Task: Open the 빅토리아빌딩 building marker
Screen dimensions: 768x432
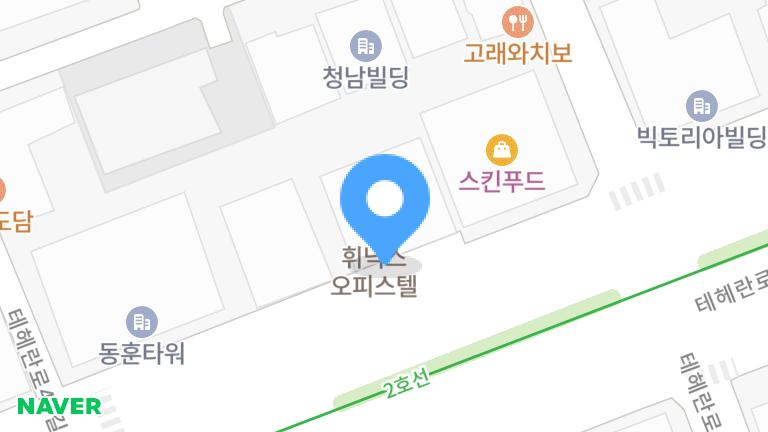Action: click(702, 105)
